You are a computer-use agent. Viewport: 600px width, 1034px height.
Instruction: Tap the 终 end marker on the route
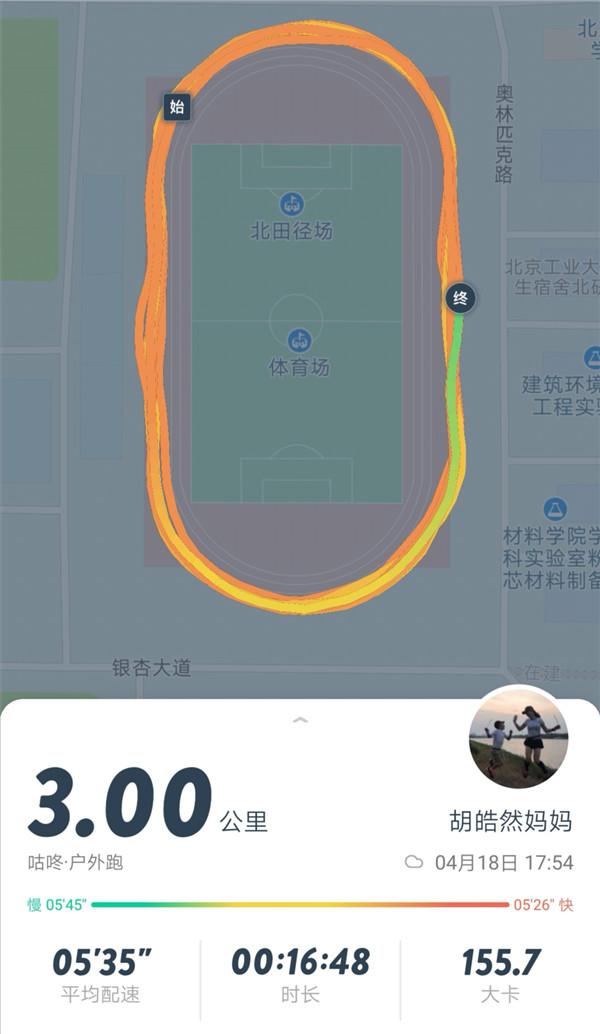(x=460, y=298)
